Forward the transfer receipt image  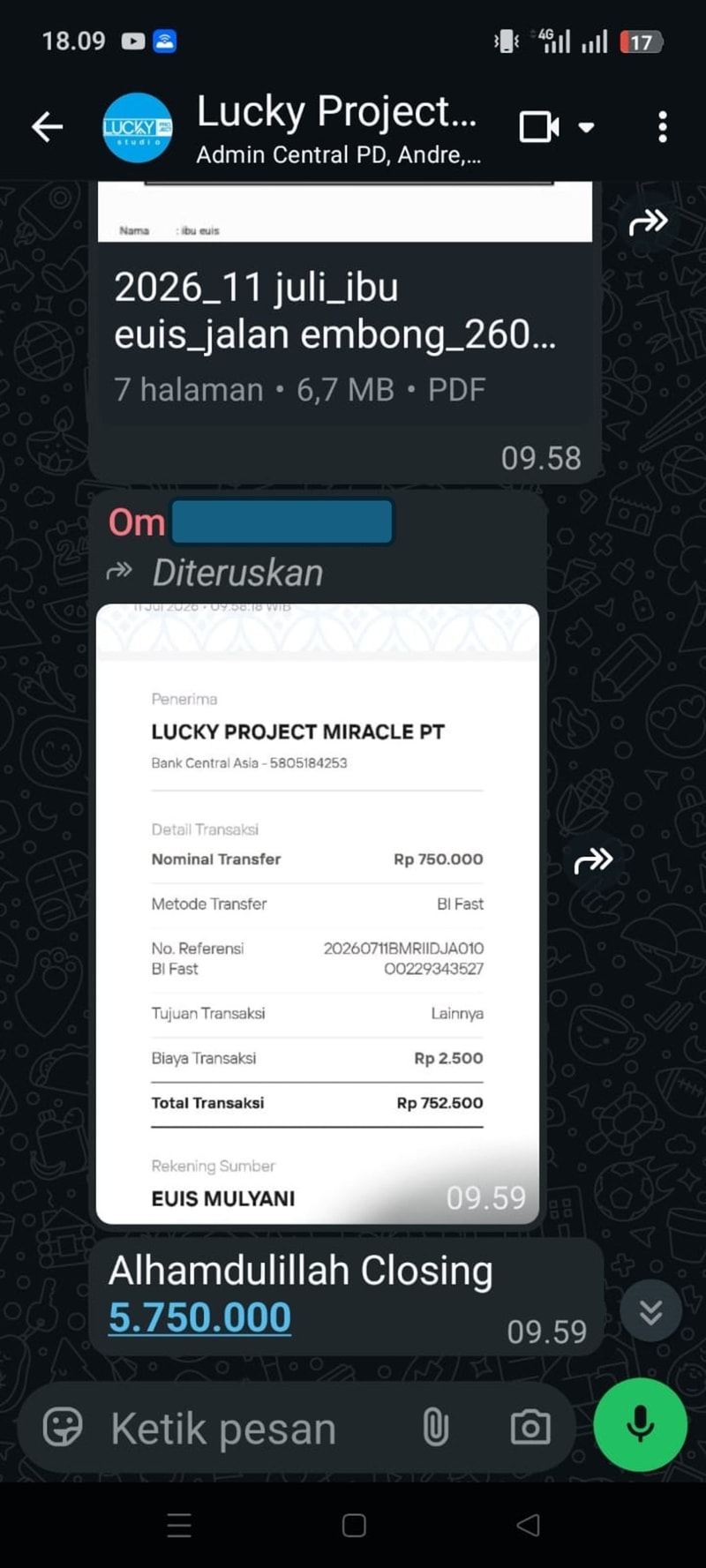[x=593, y=859]
